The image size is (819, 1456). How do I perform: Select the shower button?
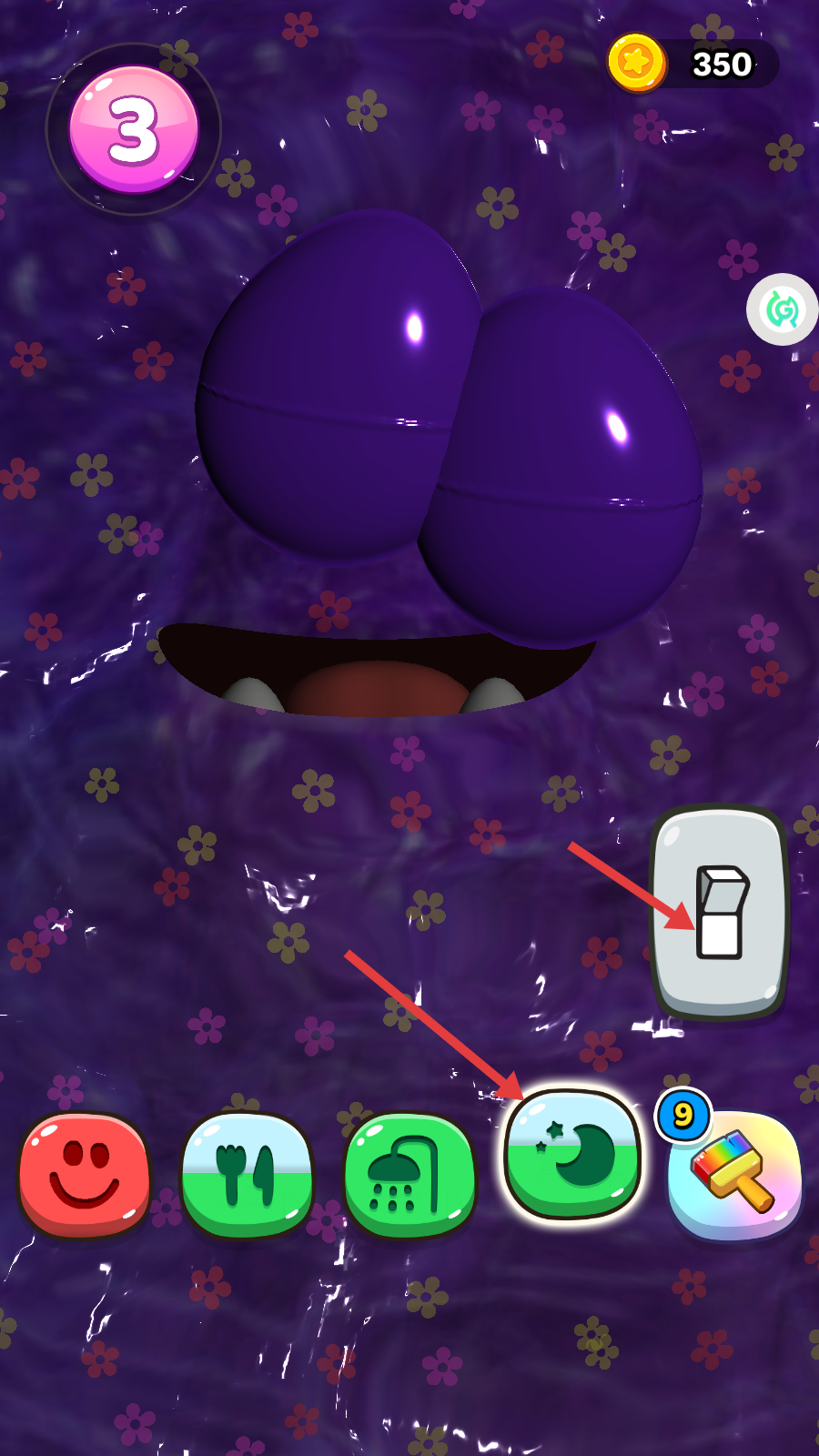[x=410, y=1175]
